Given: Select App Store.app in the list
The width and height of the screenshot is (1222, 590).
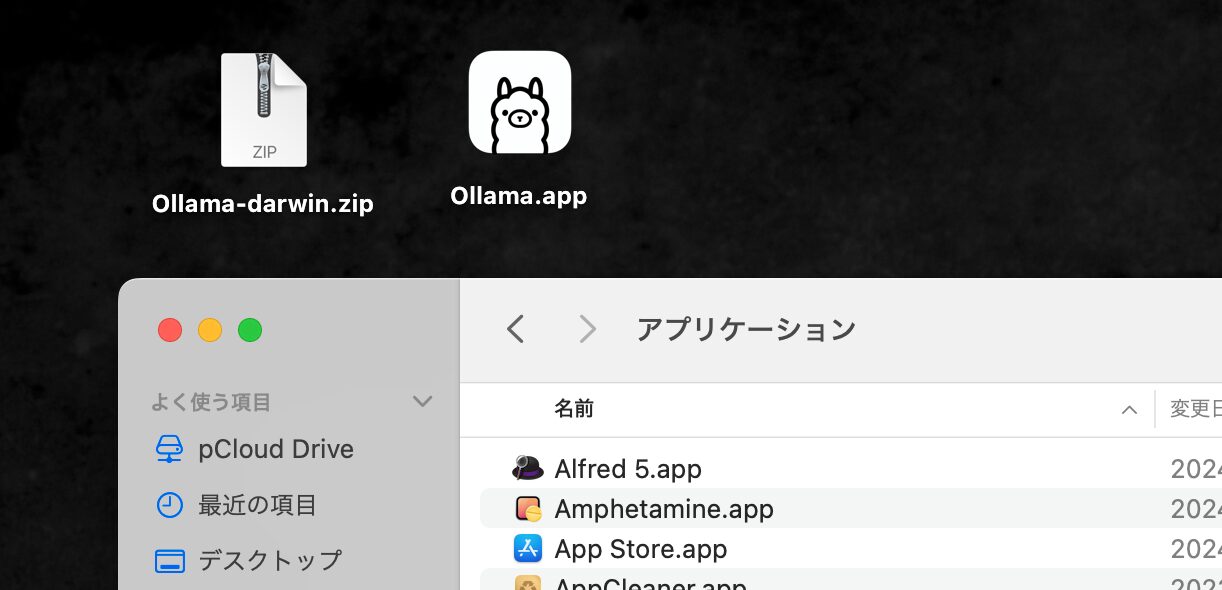Looking at the screenshot, I should (x=640, y=548).
